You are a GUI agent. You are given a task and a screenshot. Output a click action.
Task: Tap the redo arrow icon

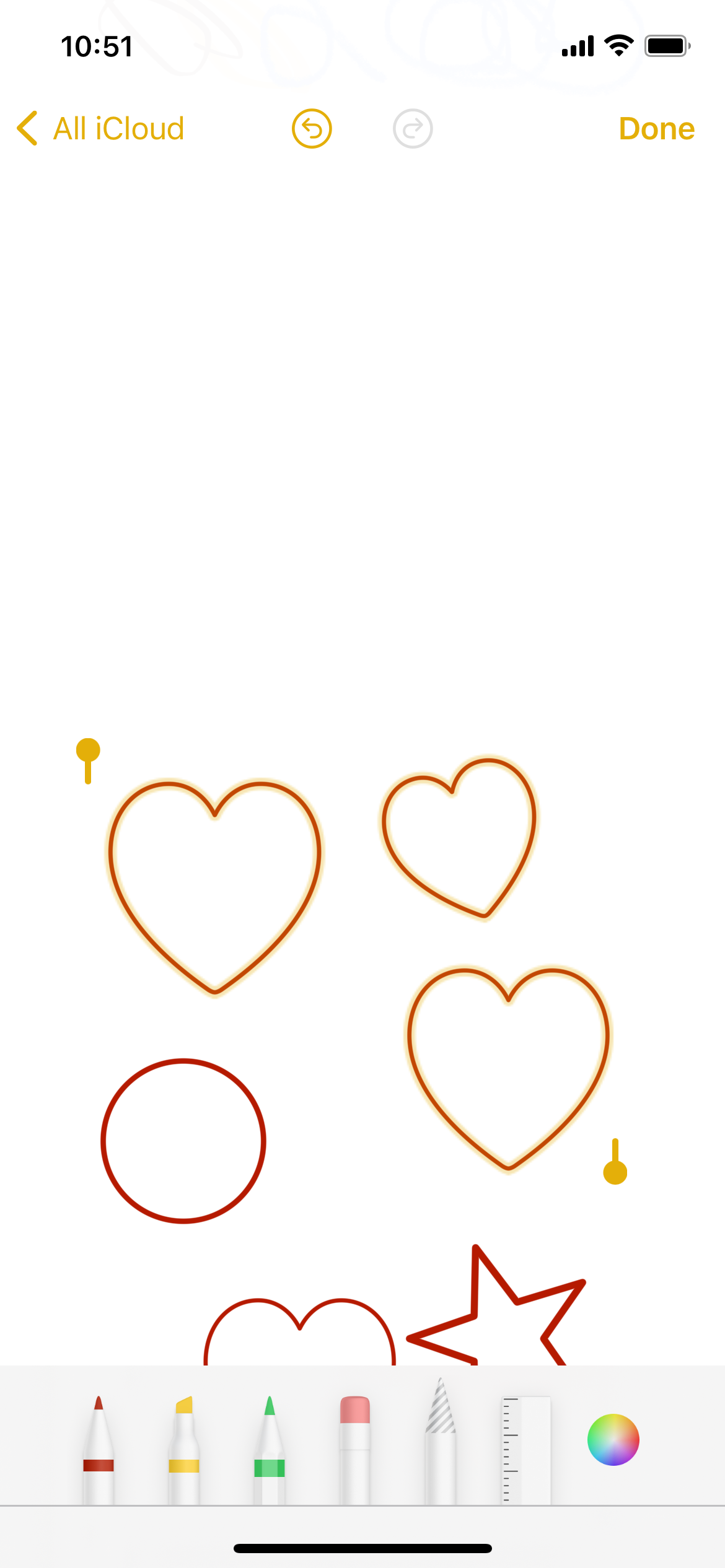pos(413,128)
